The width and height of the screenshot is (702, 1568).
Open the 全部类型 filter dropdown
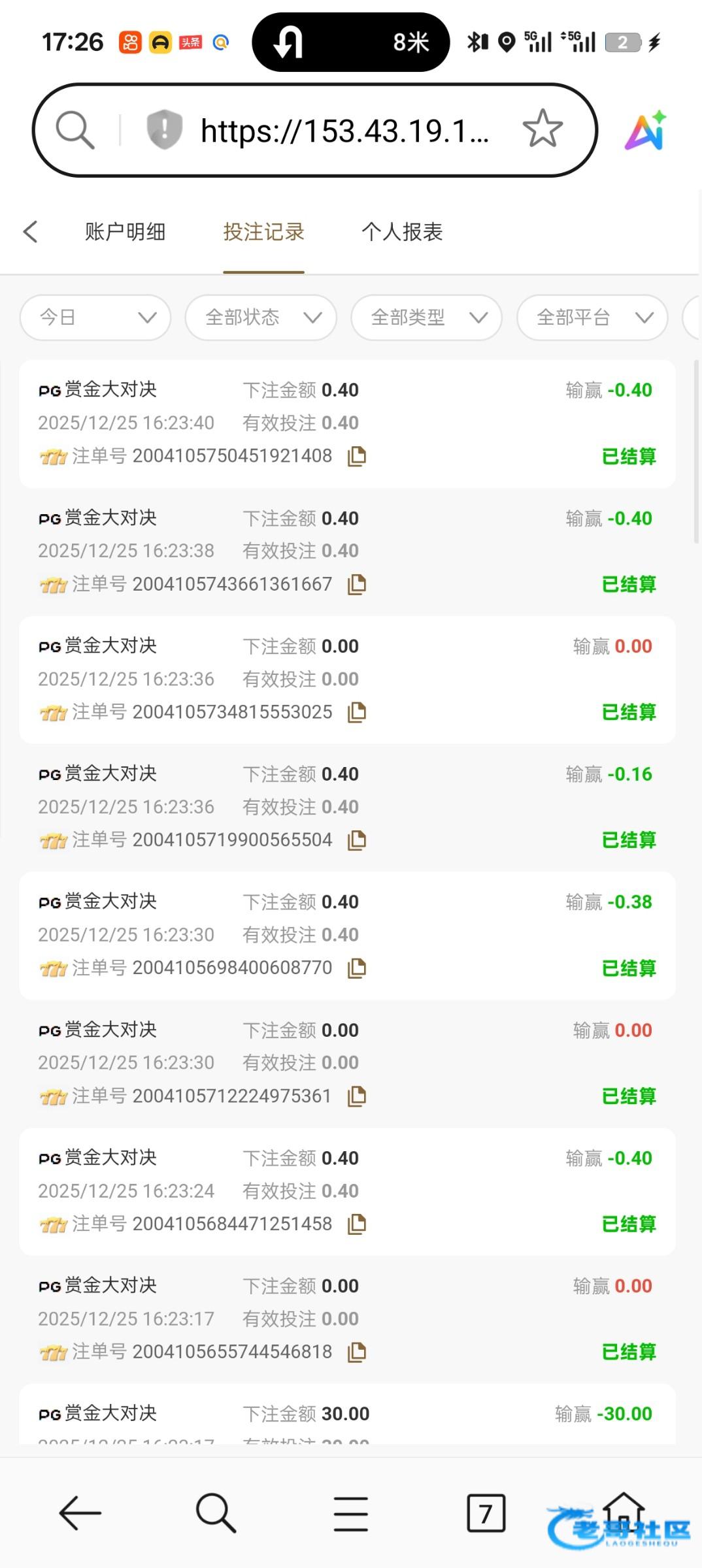(x=427, y=318)
